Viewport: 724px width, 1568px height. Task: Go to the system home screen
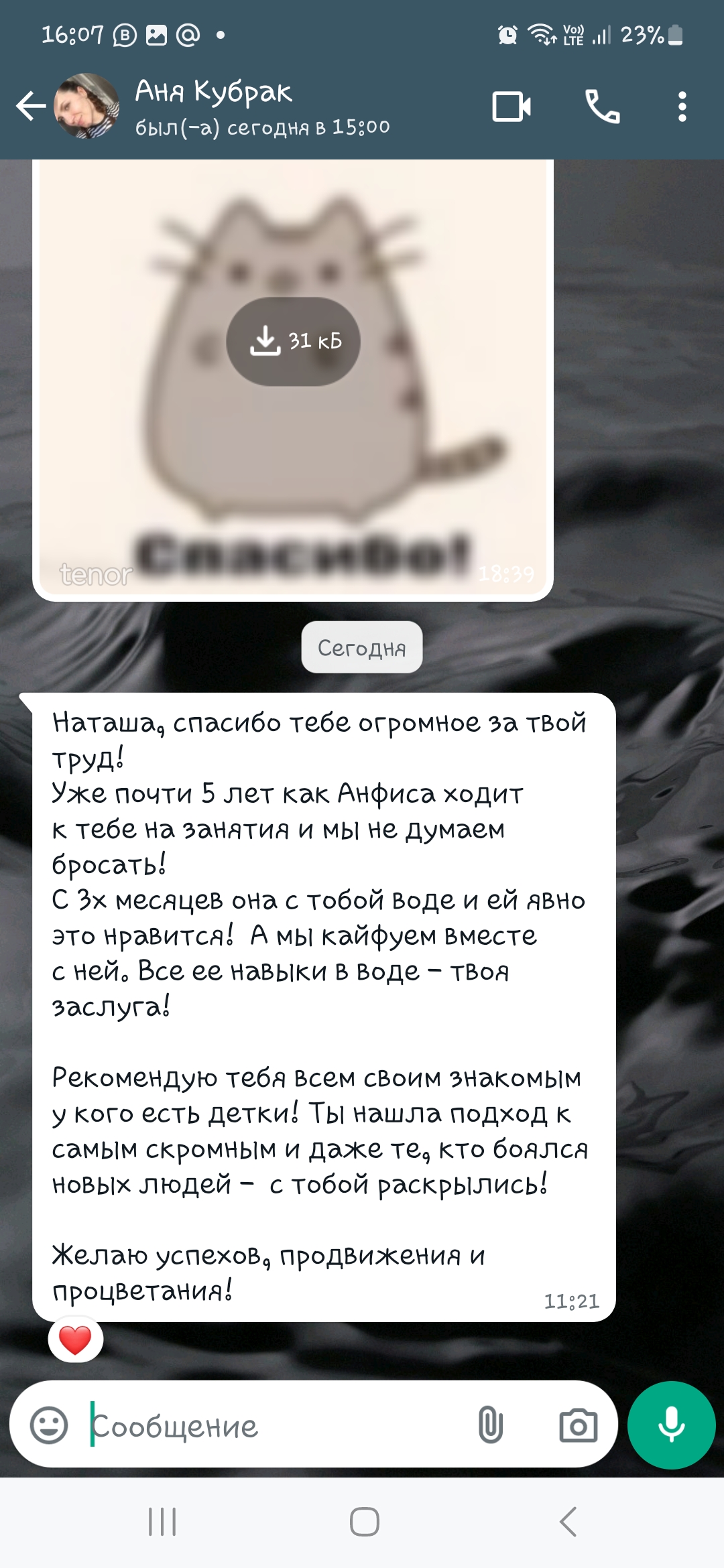(364, 1521)
